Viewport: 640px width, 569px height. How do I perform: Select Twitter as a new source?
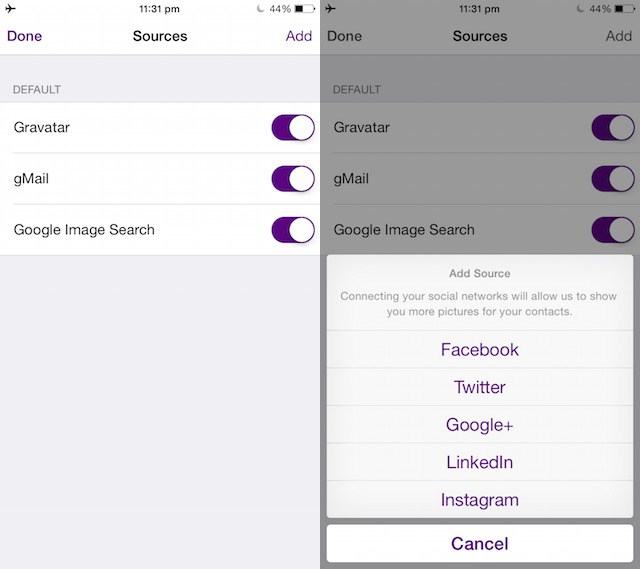tap(480, 387)
